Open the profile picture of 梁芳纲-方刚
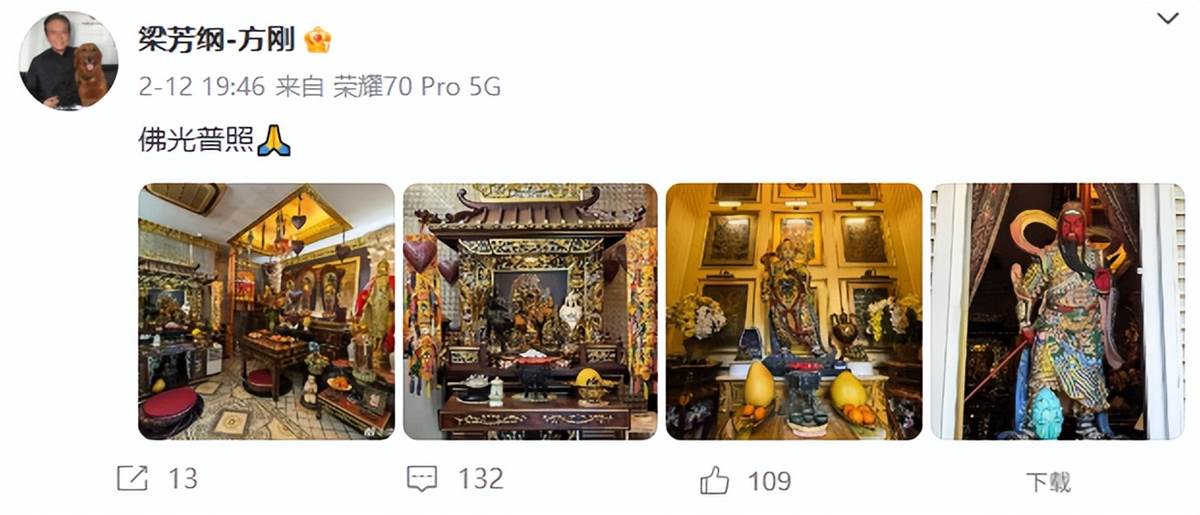Screen dimensions: 1200x515 (x=68, y=60)
